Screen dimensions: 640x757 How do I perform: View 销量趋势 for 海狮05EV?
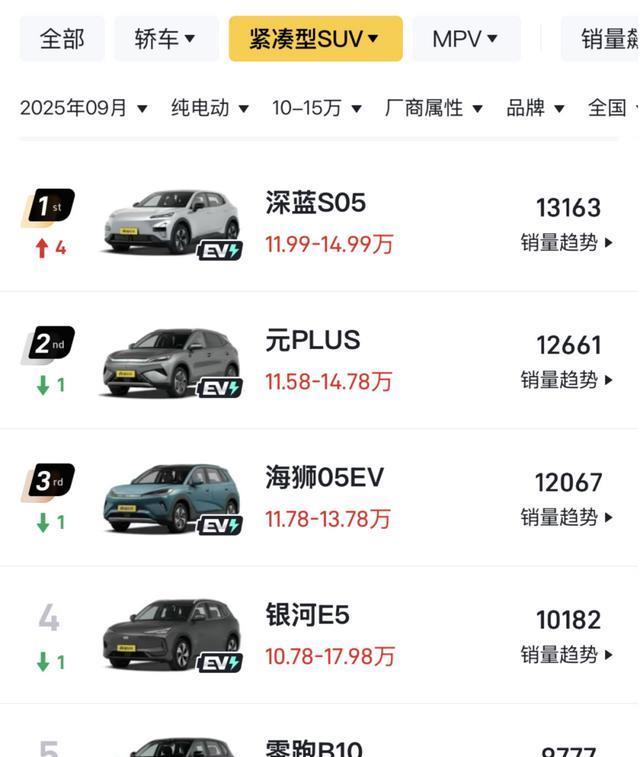[x=566, y=517]
